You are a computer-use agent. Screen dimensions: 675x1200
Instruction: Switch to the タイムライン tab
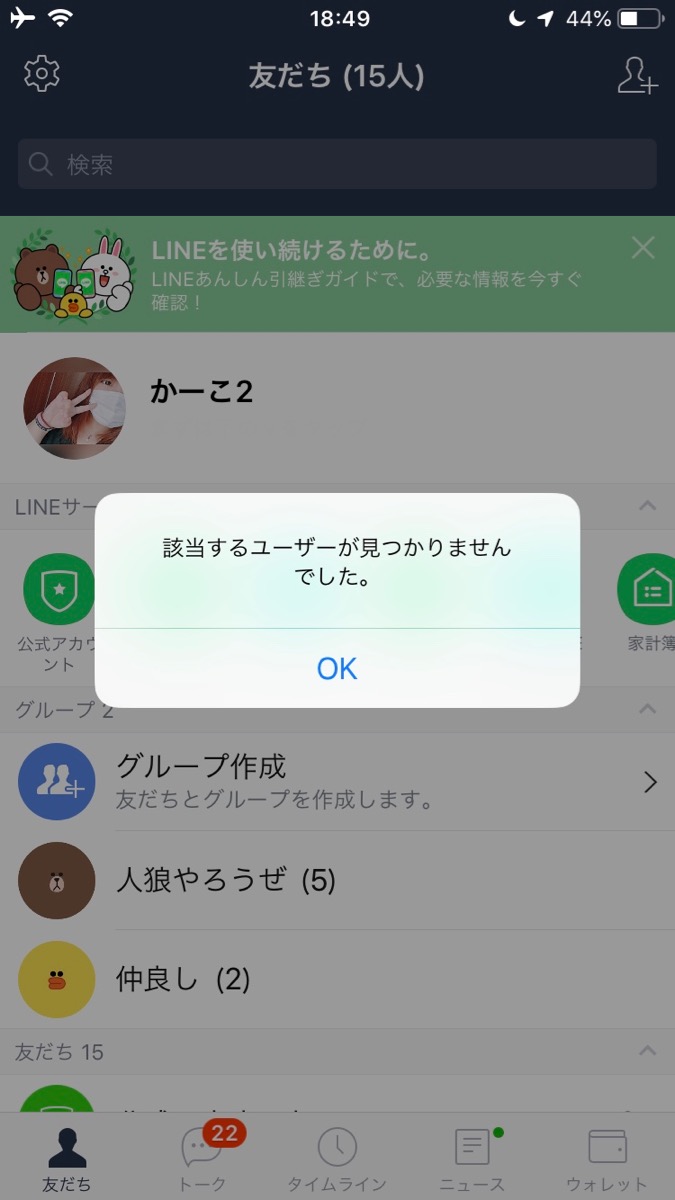337,1159
